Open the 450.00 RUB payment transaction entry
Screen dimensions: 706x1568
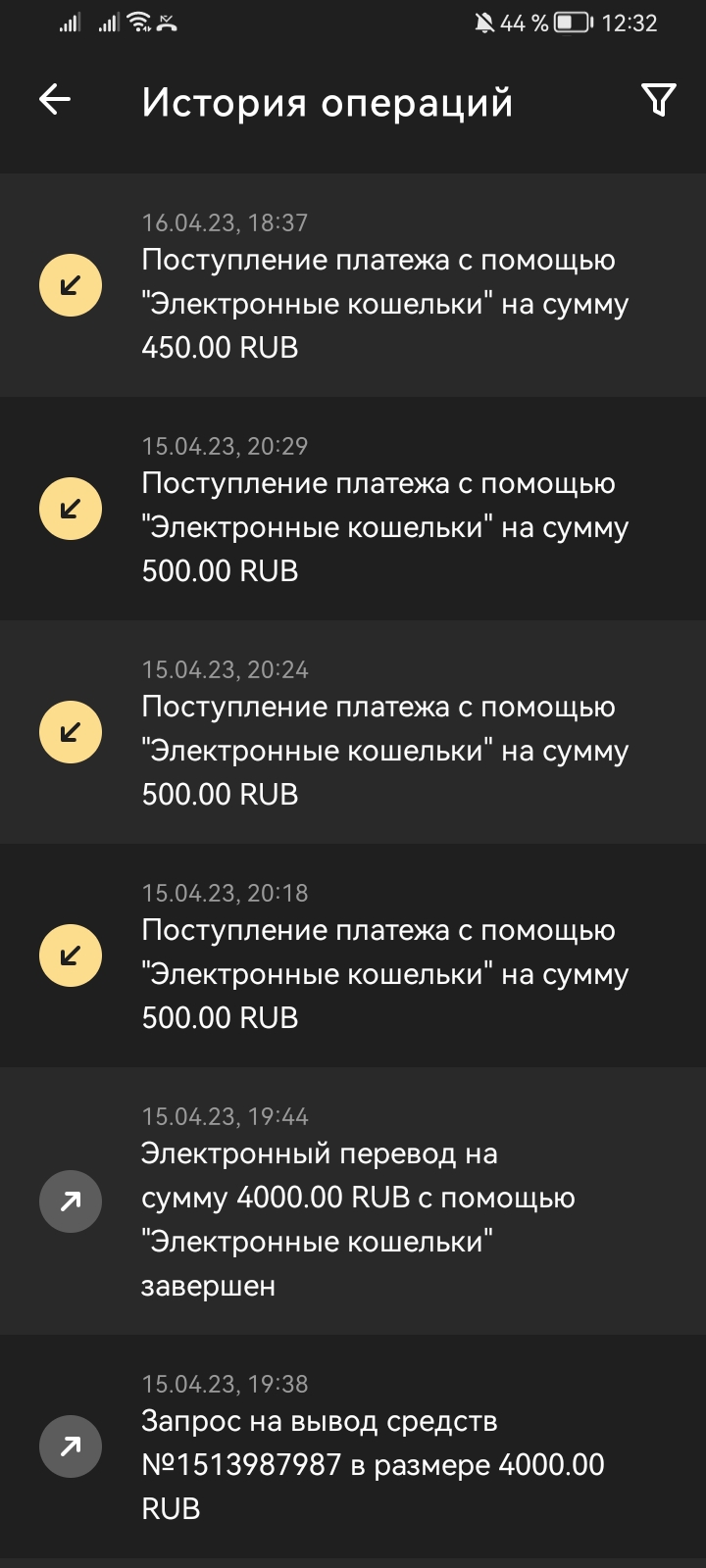coord(382,284)
